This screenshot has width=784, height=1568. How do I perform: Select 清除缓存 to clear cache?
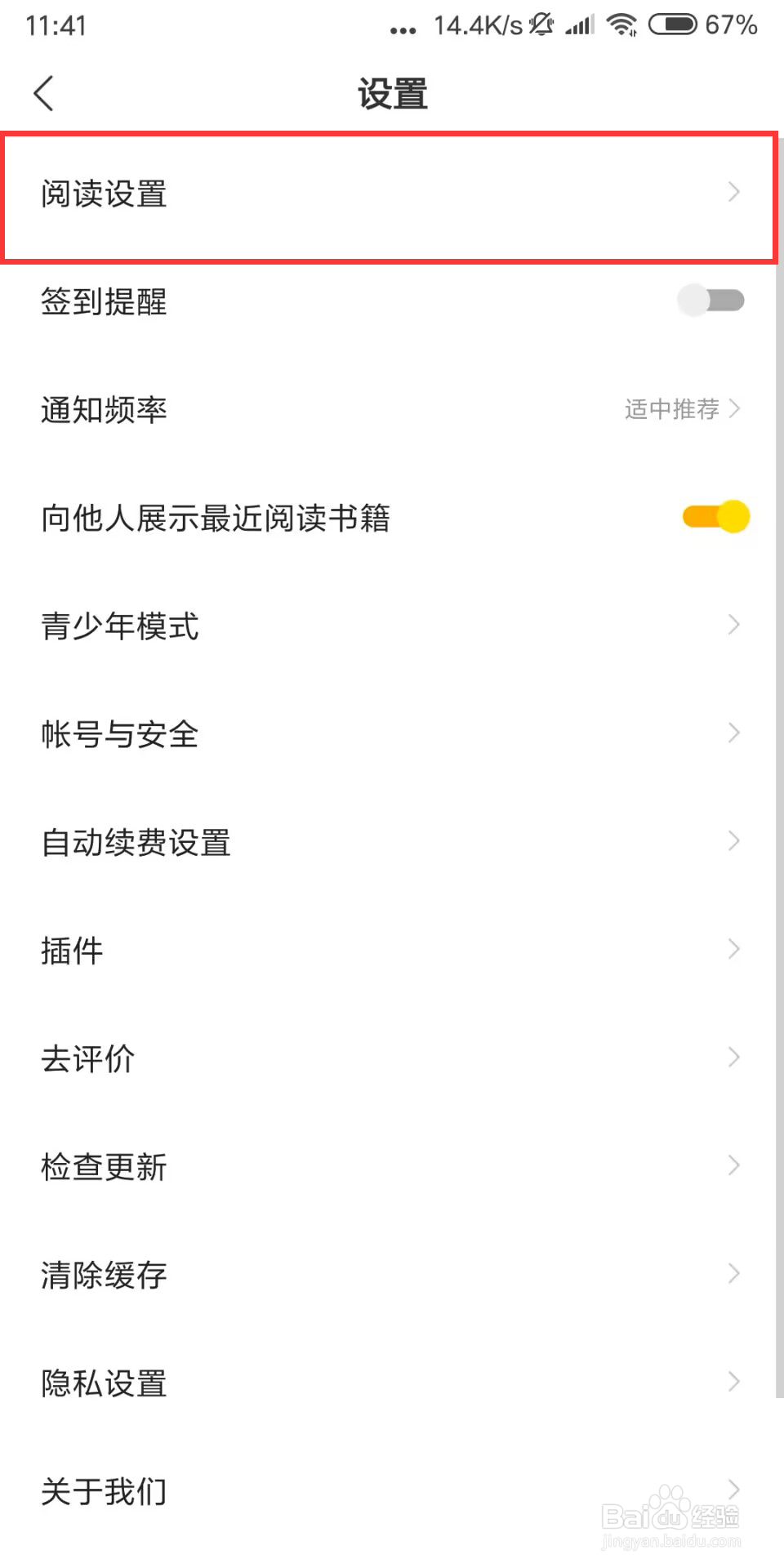click(x=389, y=1275)
